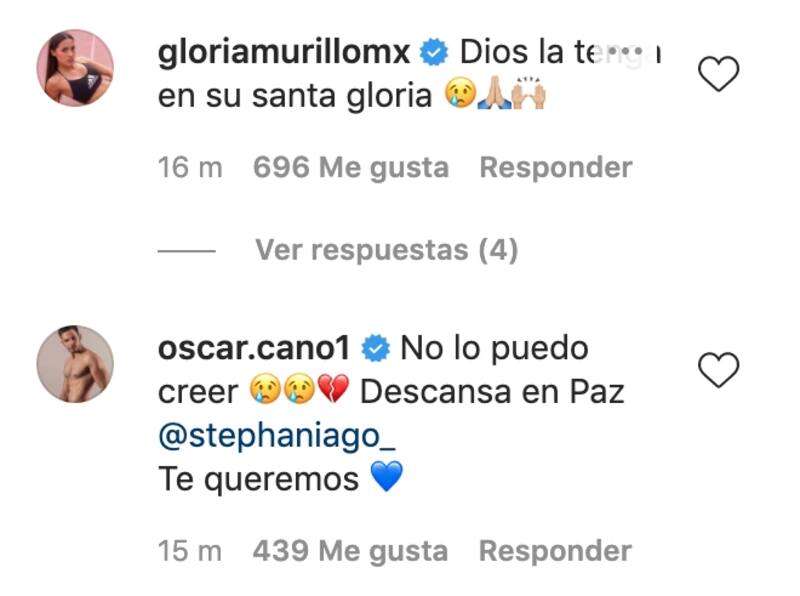Open oscar.cano1's profile picture

tap(75, 364)
